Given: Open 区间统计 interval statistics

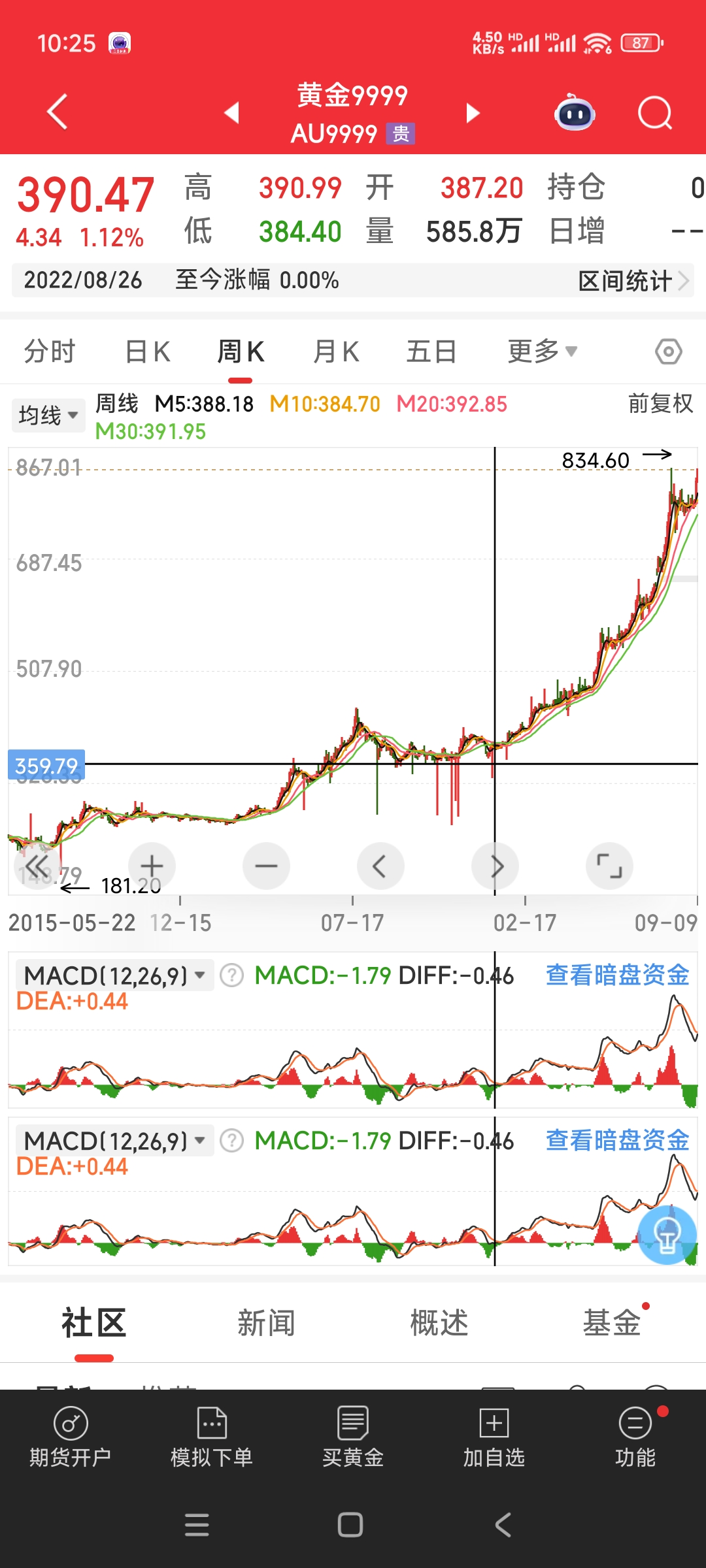Looking at the screenshot, I should click(633, 281).
